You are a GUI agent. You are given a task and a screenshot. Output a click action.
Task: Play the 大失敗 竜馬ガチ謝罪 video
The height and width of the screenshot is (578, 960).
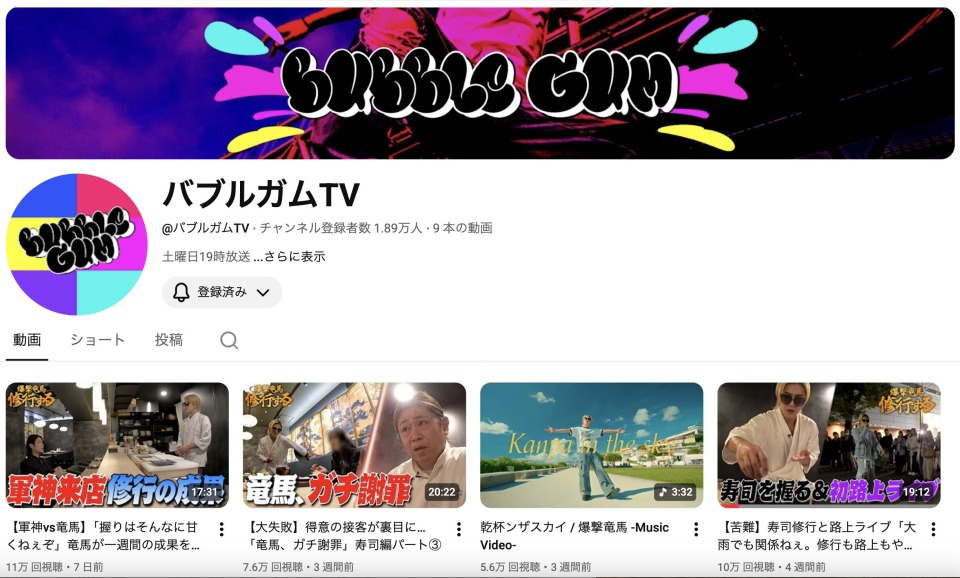tap(354, 445)
